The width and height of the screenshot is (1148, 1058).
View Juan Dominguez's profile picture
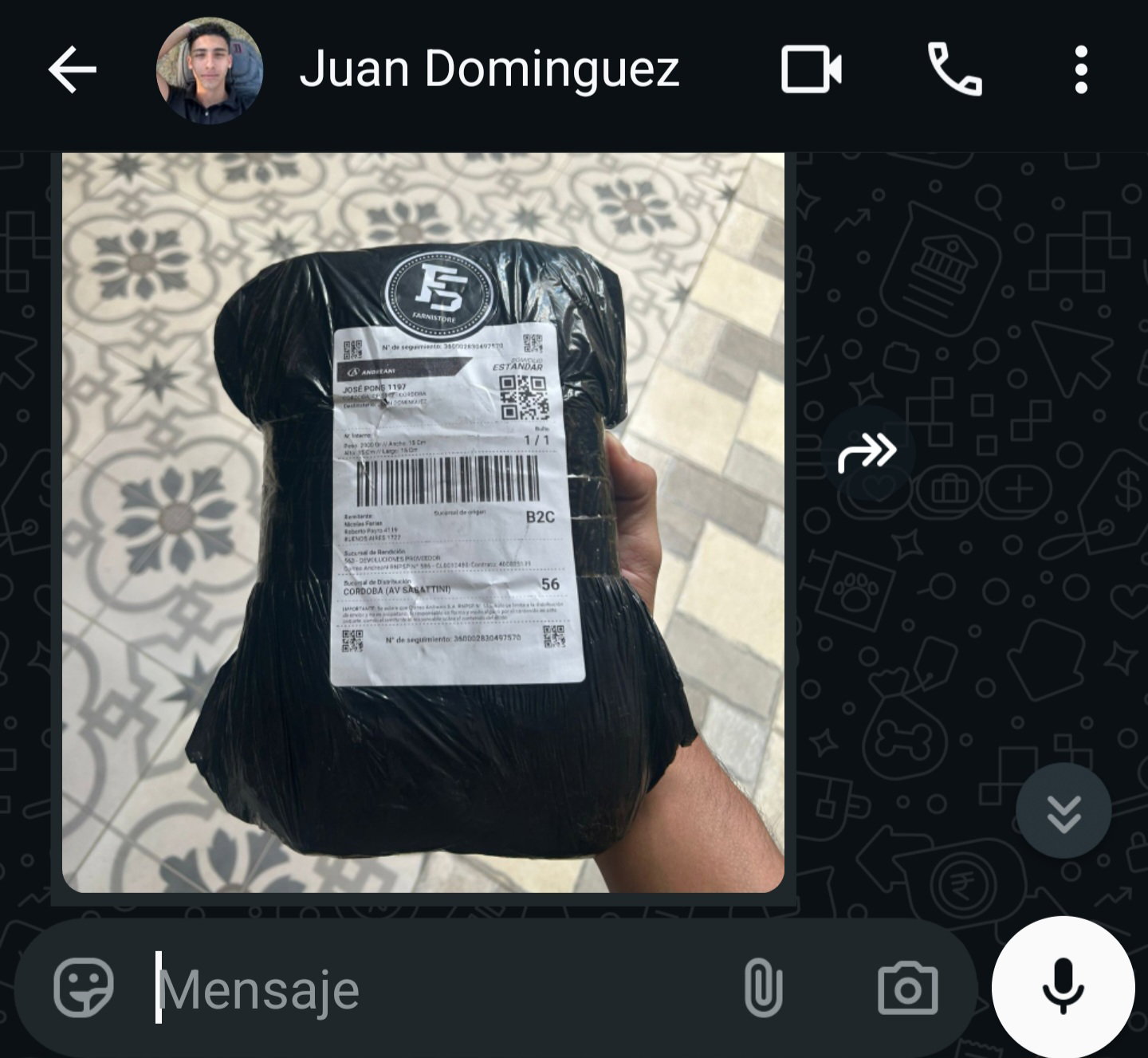[x=209, y=70]
